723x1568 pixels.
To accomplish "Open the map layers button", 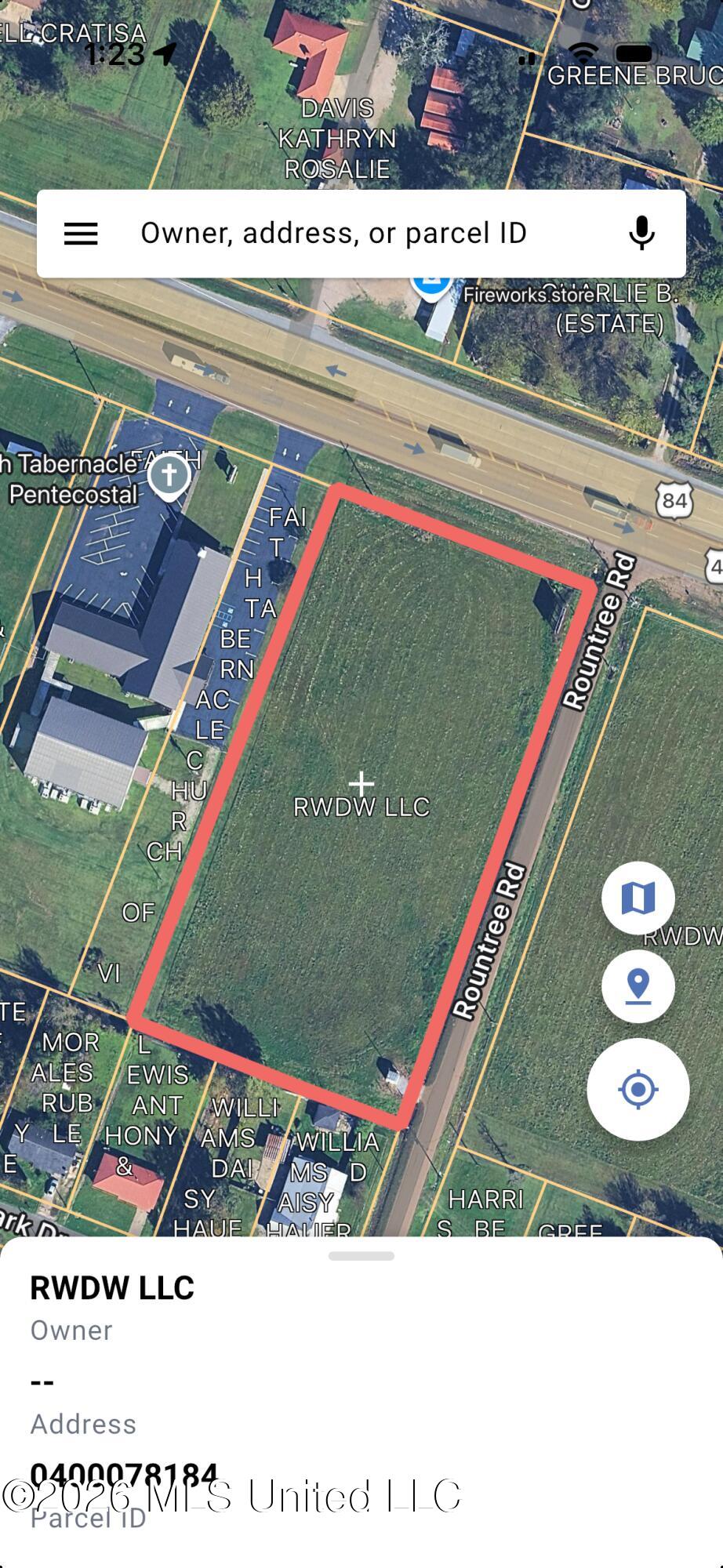I will click(x=638, y=898).
